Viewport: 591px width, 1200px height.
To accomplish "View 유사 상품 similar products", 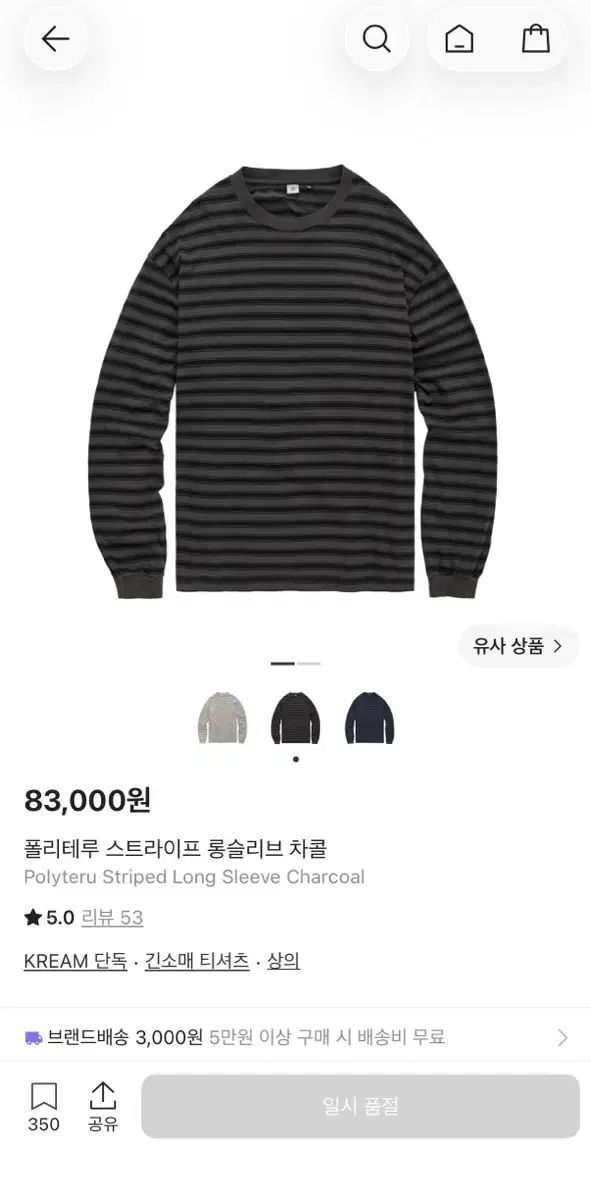I will click(x=519, y=646).
